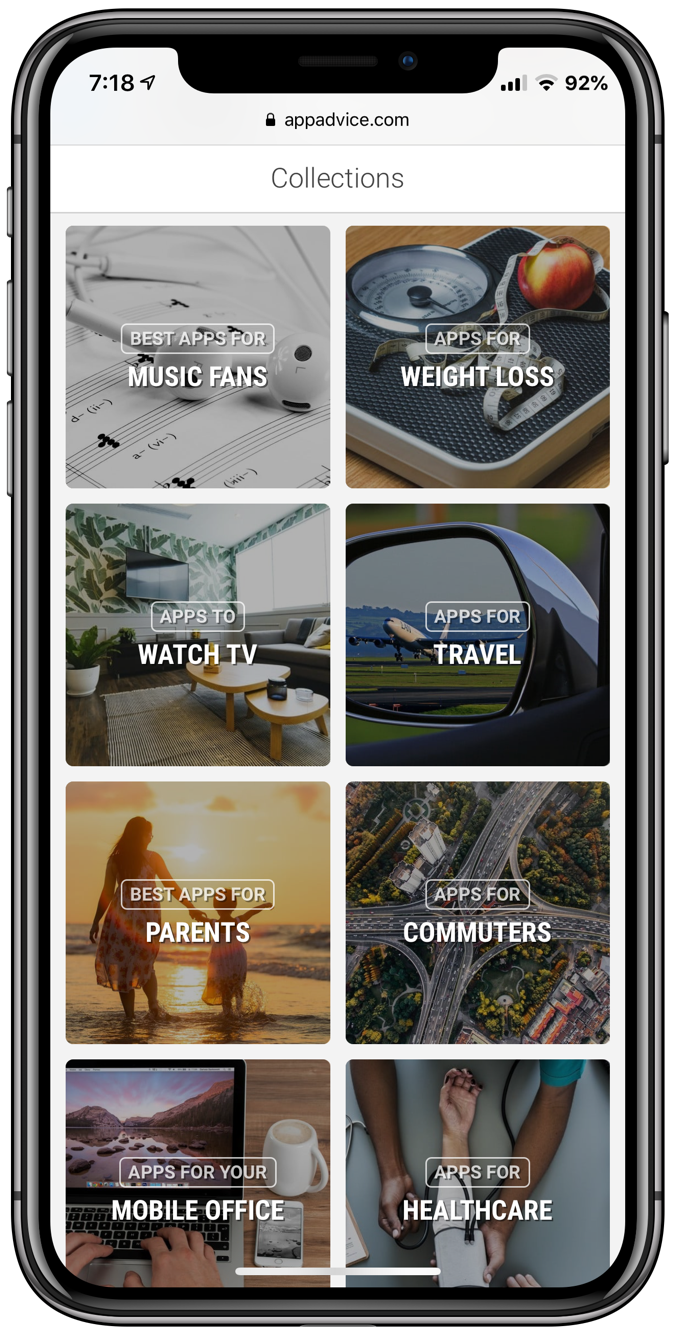Open Best Apps for Parents
Viewport: 675px width, 1336px height.
198,913
